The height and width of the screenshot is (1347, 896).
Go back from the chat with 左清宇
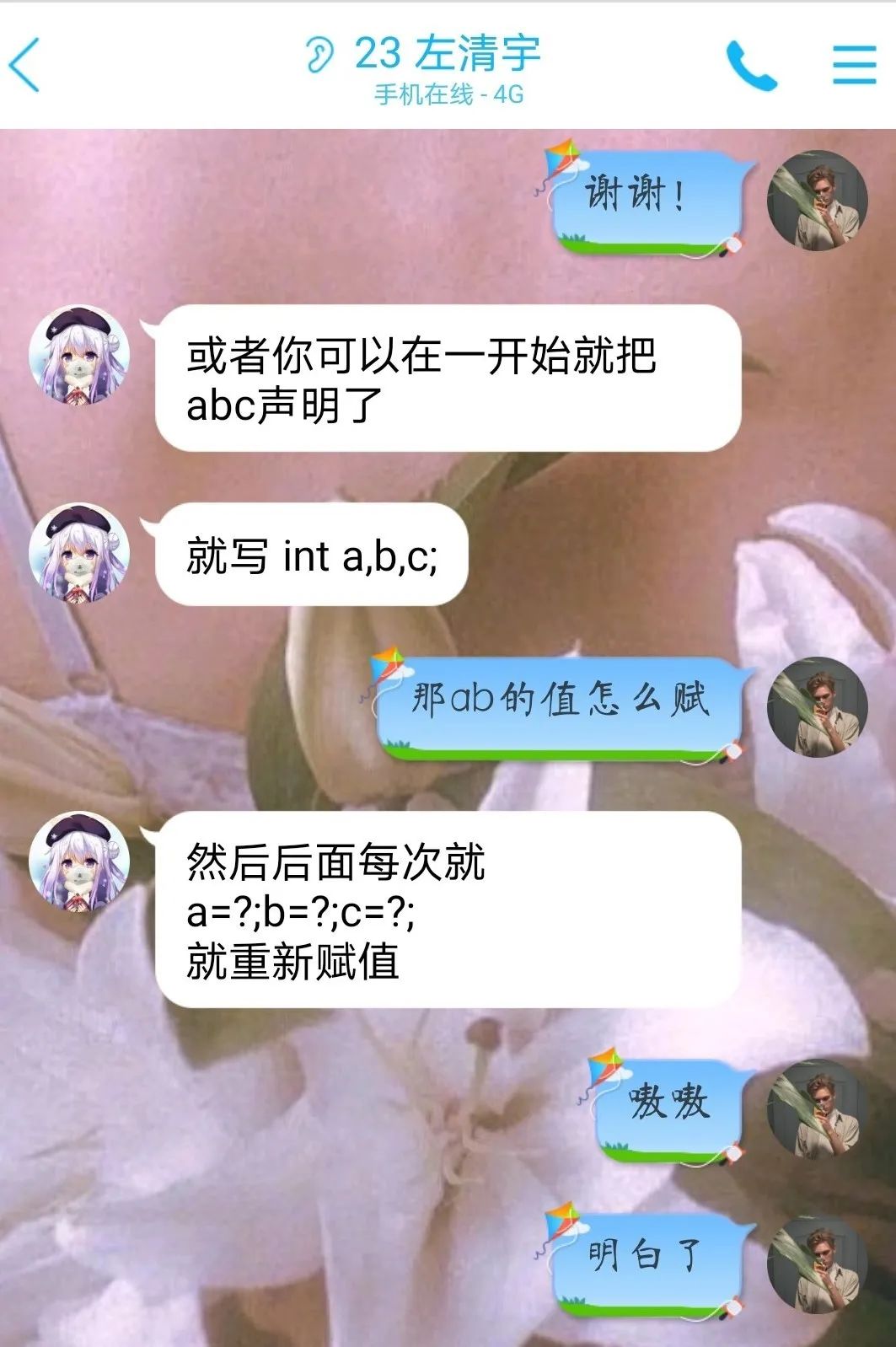click(x=25, y=64)
